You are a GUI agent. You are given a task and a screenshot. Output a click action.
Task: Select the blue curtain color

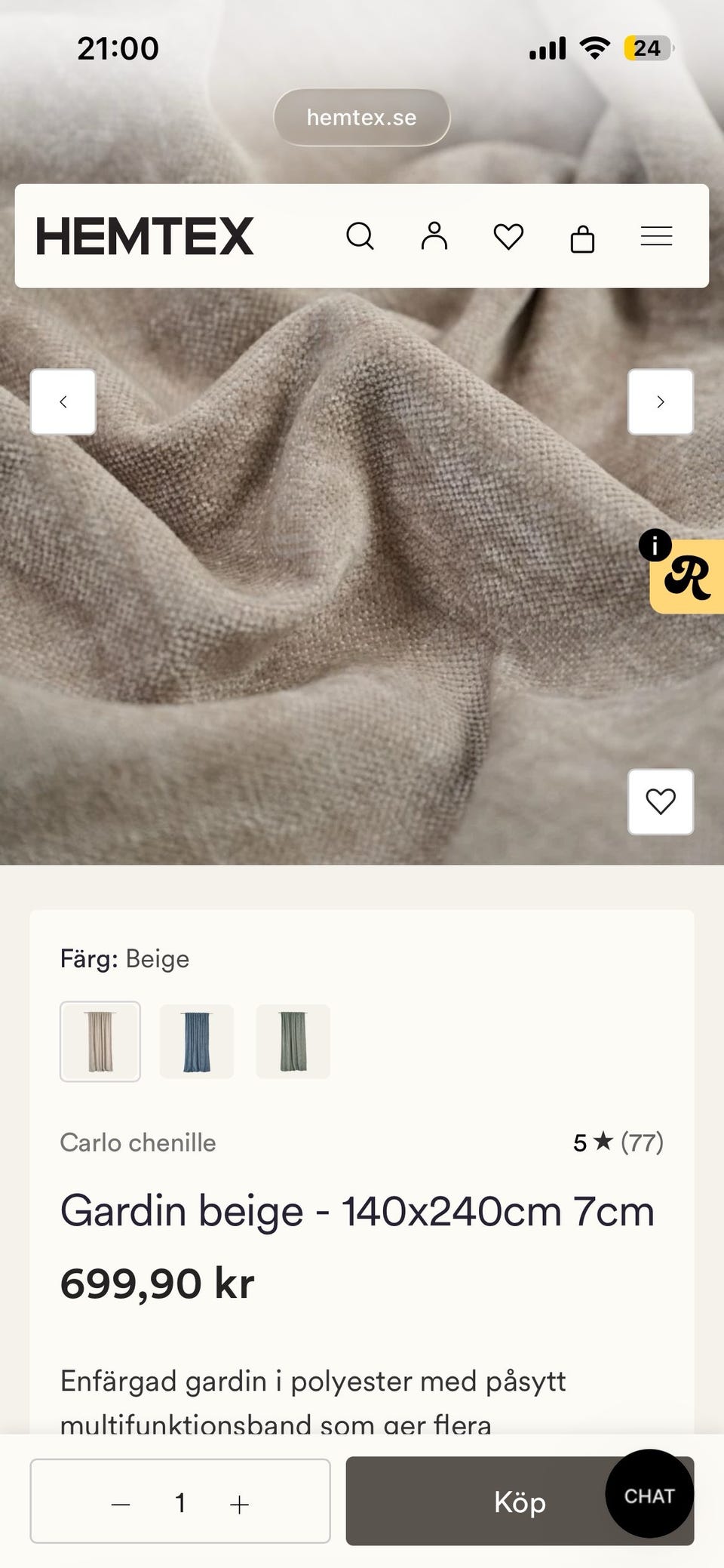coord(197,1041)
